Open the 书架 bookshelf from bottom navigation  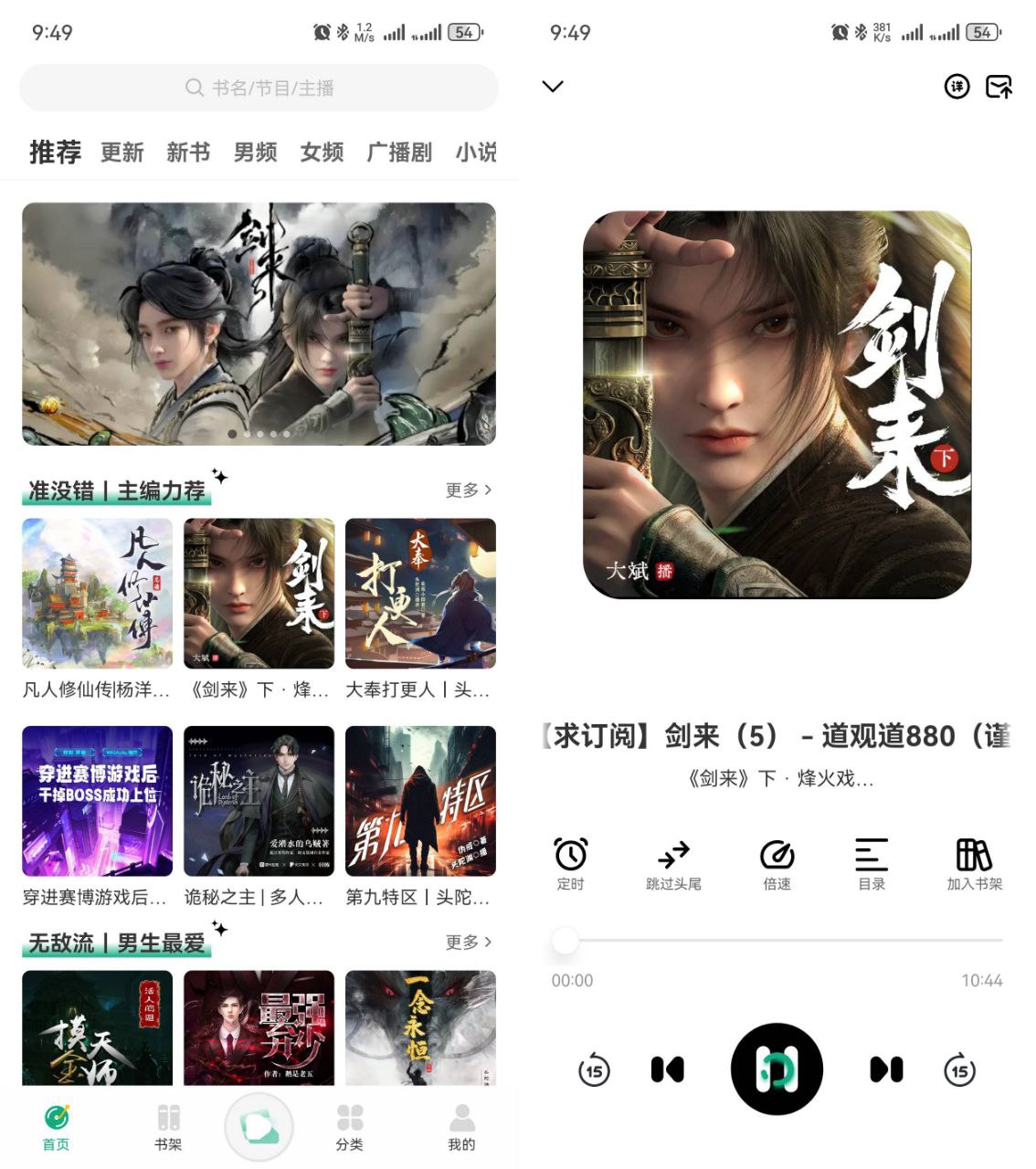[x=168, y=1128]
